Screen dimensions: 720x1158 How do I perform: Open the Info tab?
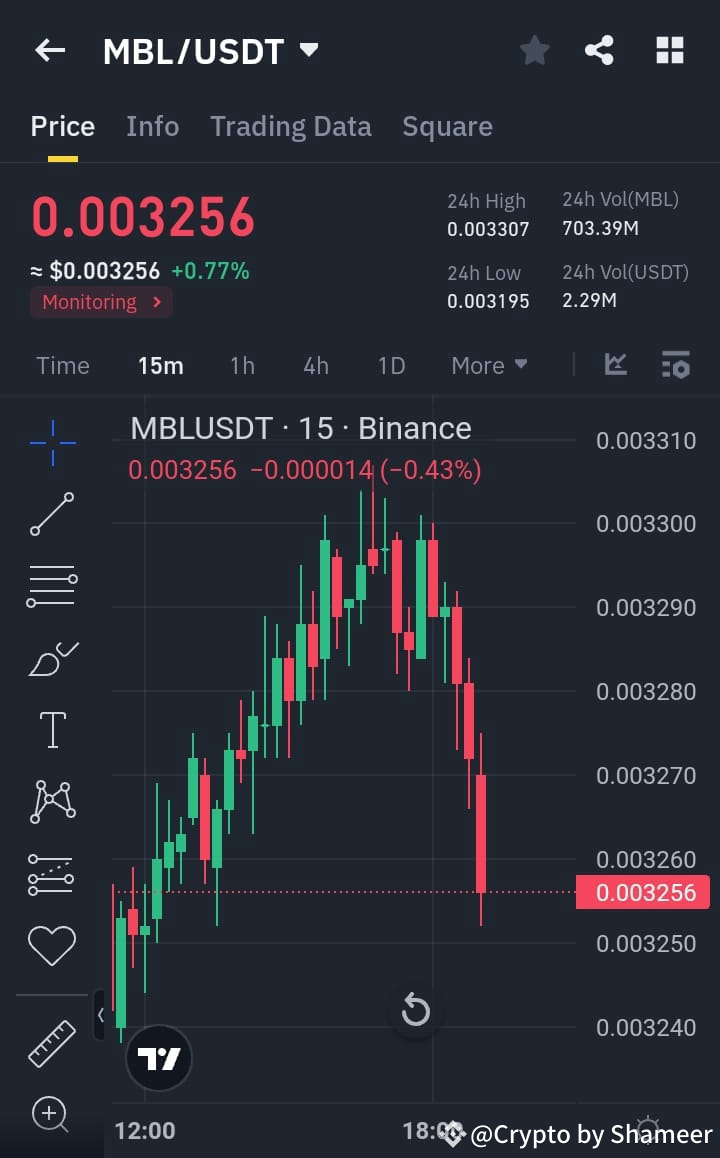[152, 126]
